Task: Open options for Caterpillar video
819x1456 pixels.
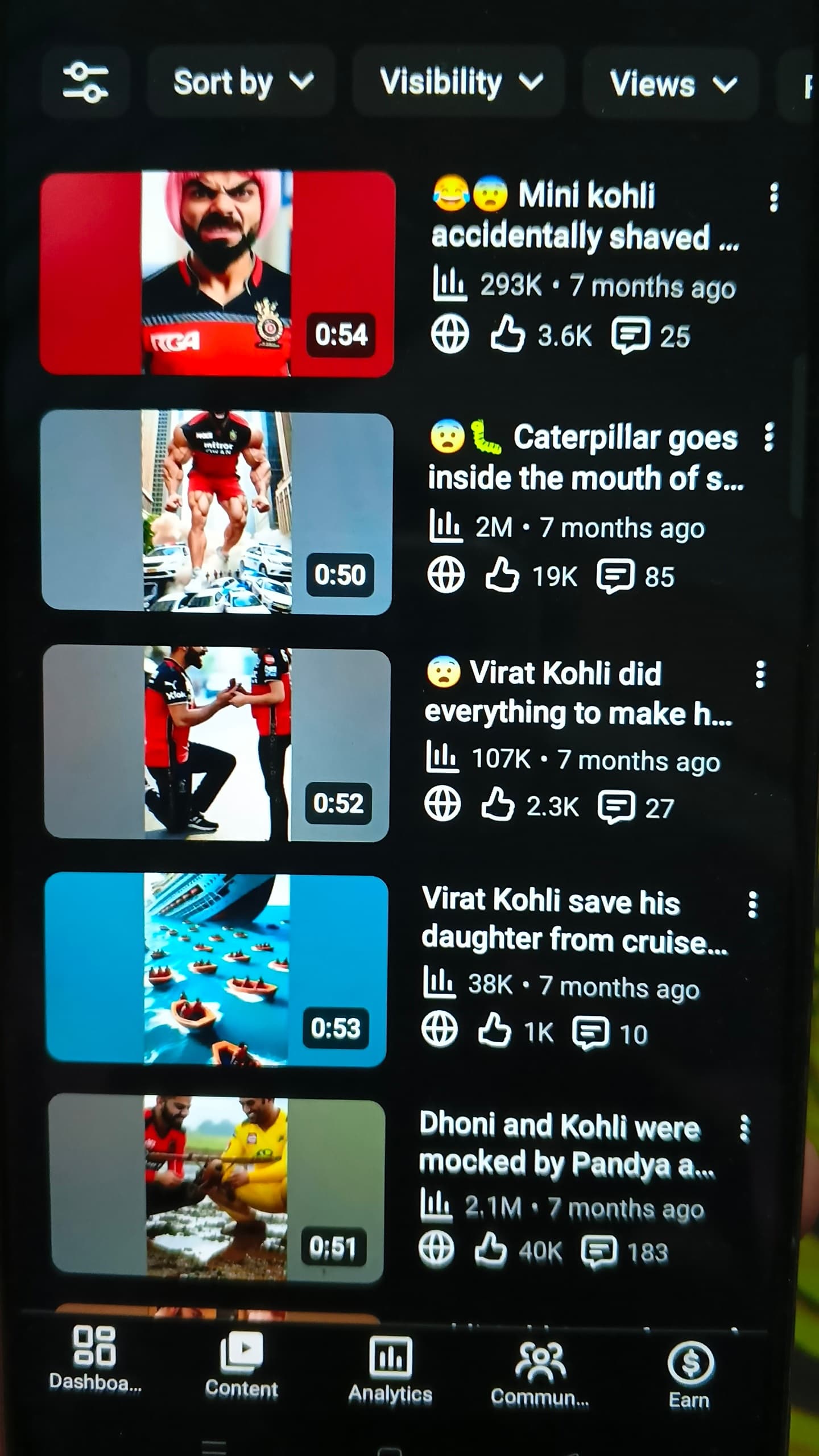Action: click(769, 437)
